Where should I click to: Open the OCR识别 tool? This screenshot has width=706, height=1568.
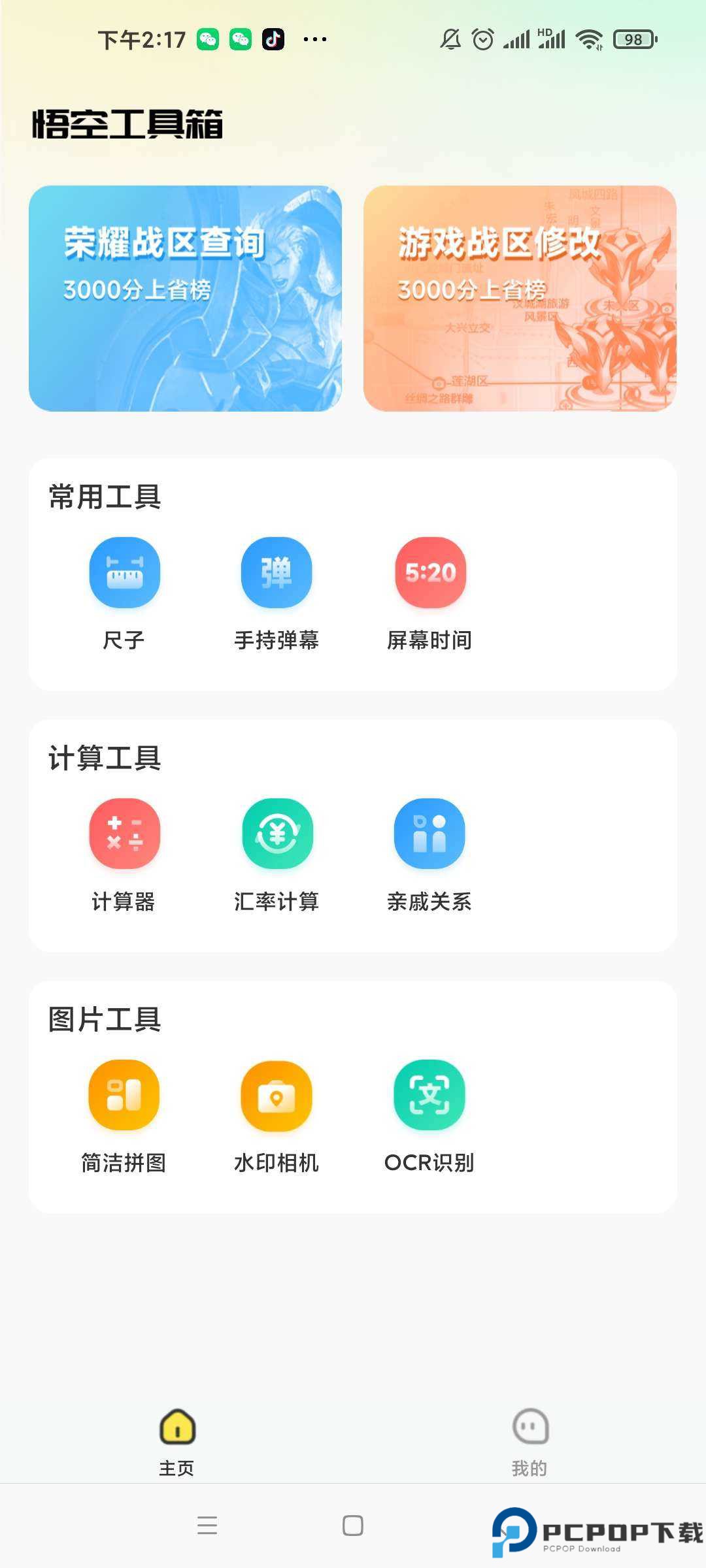point(429,1096)
